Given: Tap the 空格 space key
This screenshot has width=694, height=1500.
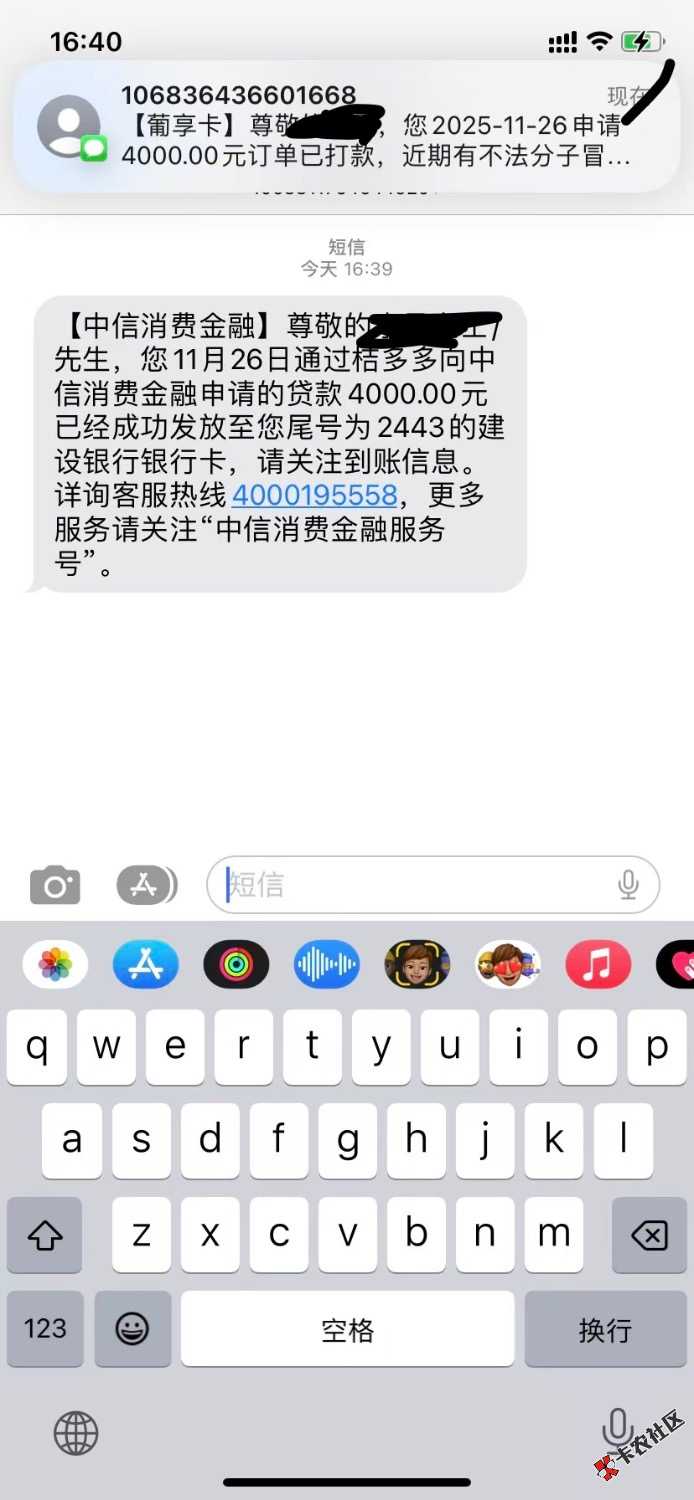Looking at the screenshot, I should [x=347, y=1328].
